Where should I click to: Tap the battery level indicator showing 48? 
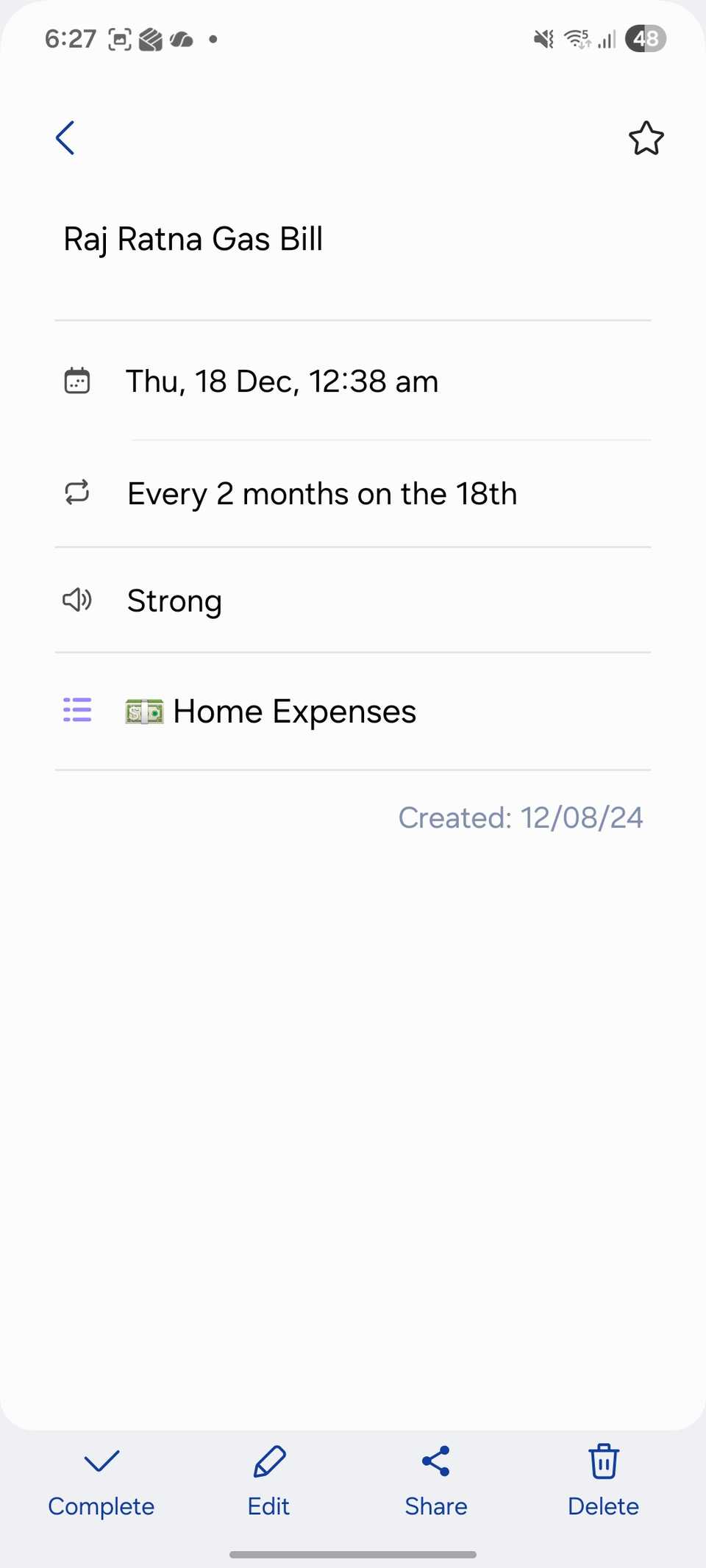point(646,39)
